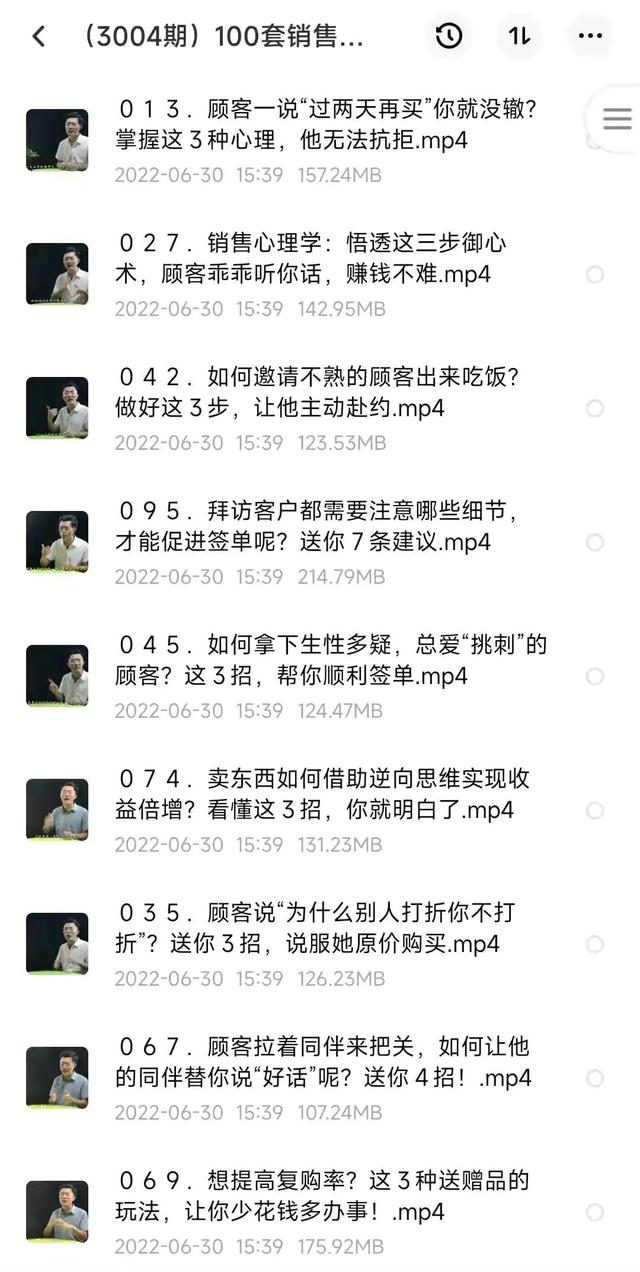
Task: Select the circle for video 067
Action: [x=595, y=1078]
